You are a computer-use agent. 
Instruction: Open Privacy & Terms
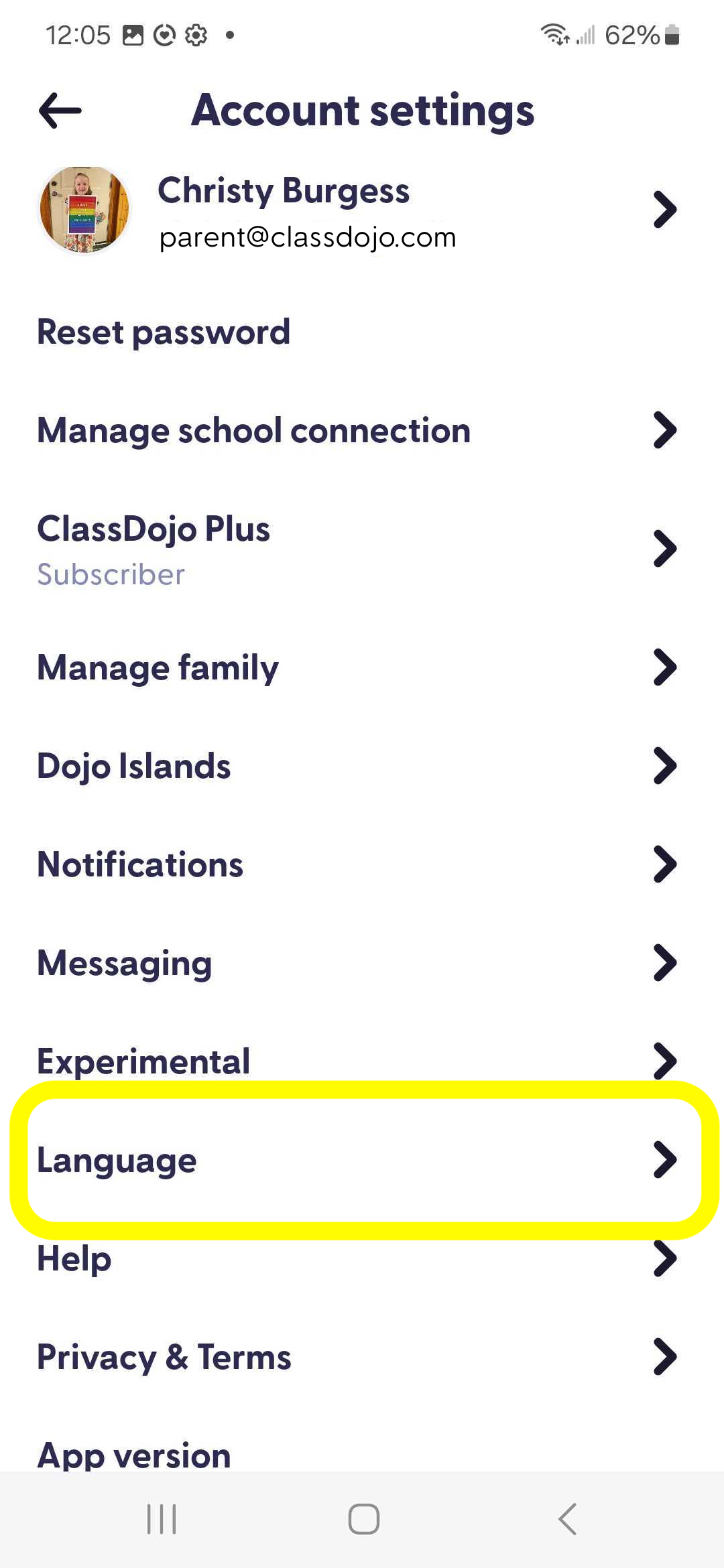point(362,1357)
